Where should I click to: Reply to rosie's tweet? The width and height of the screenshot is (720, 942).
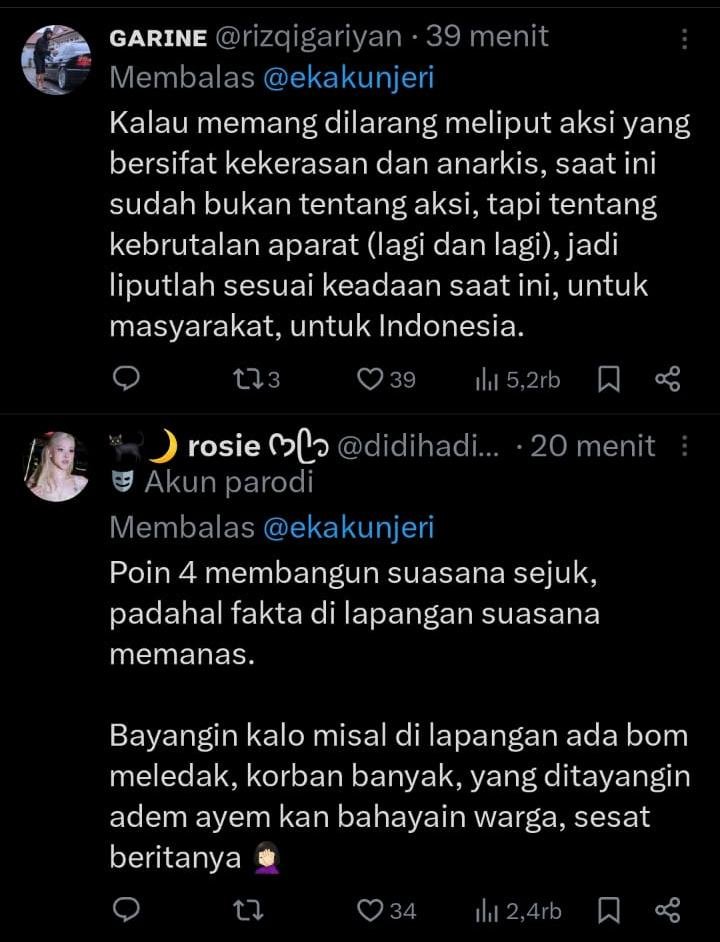pos(125,911)
